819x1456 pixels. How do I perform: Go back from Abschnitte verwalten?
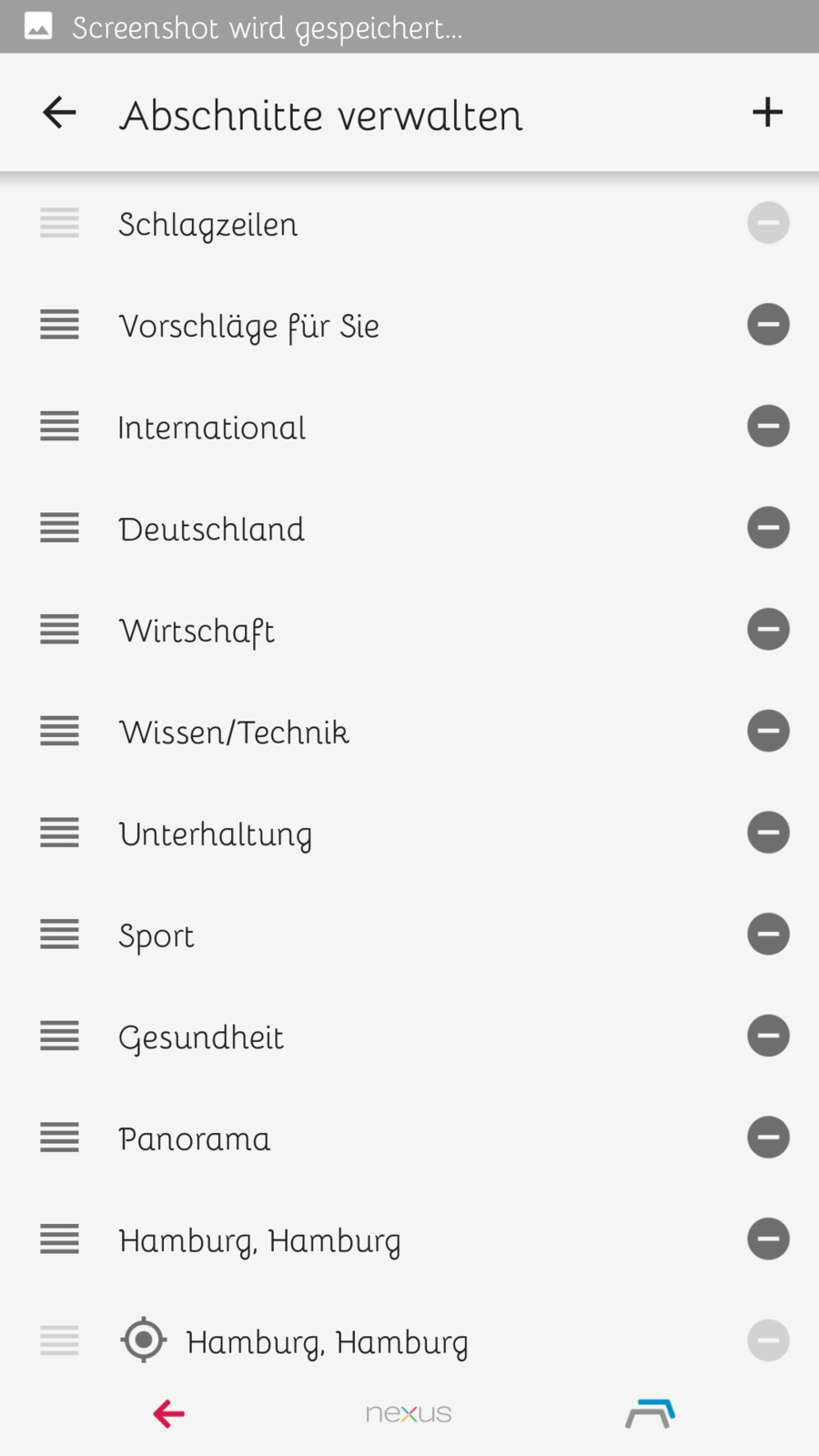coord(59,113)
